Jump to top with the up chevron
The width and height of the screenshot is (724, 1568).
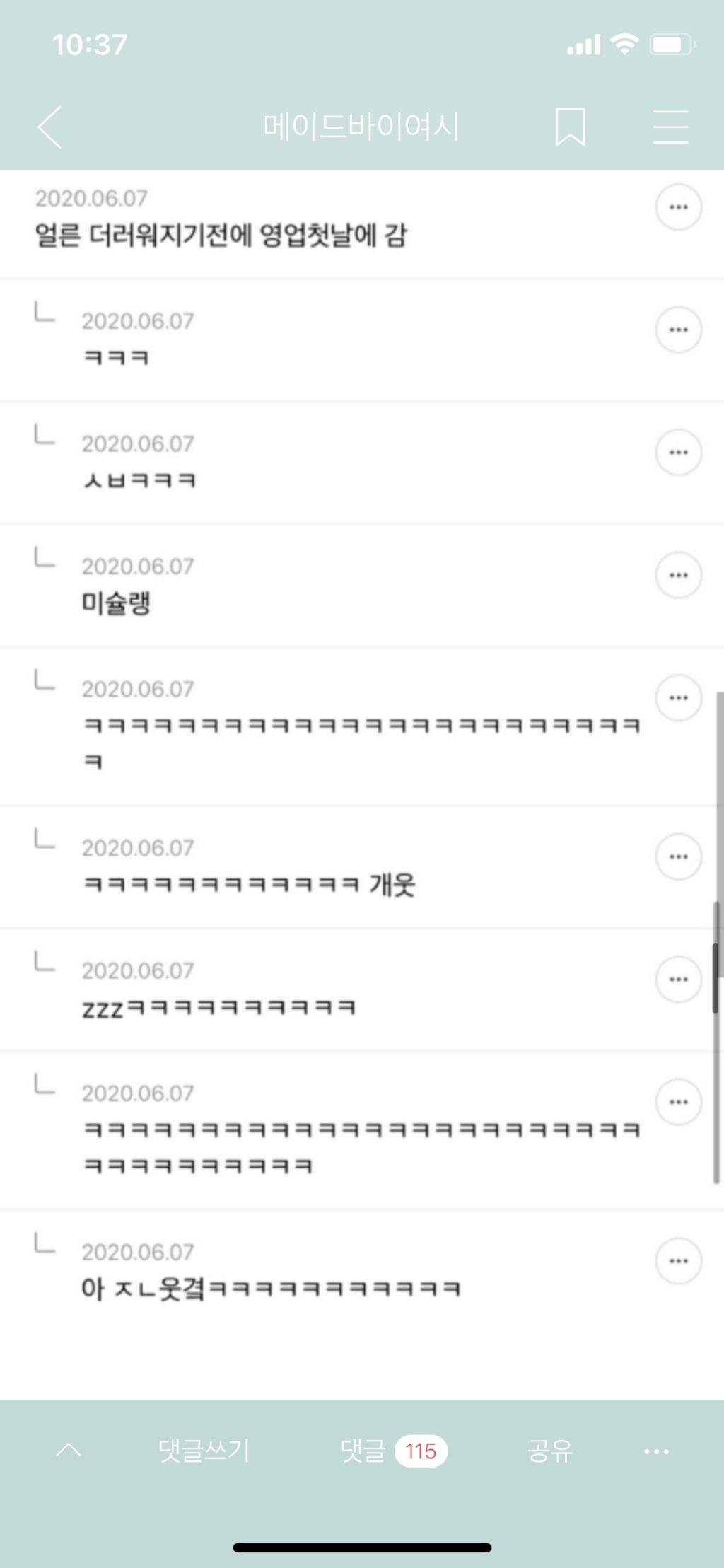coord(69,1451)
